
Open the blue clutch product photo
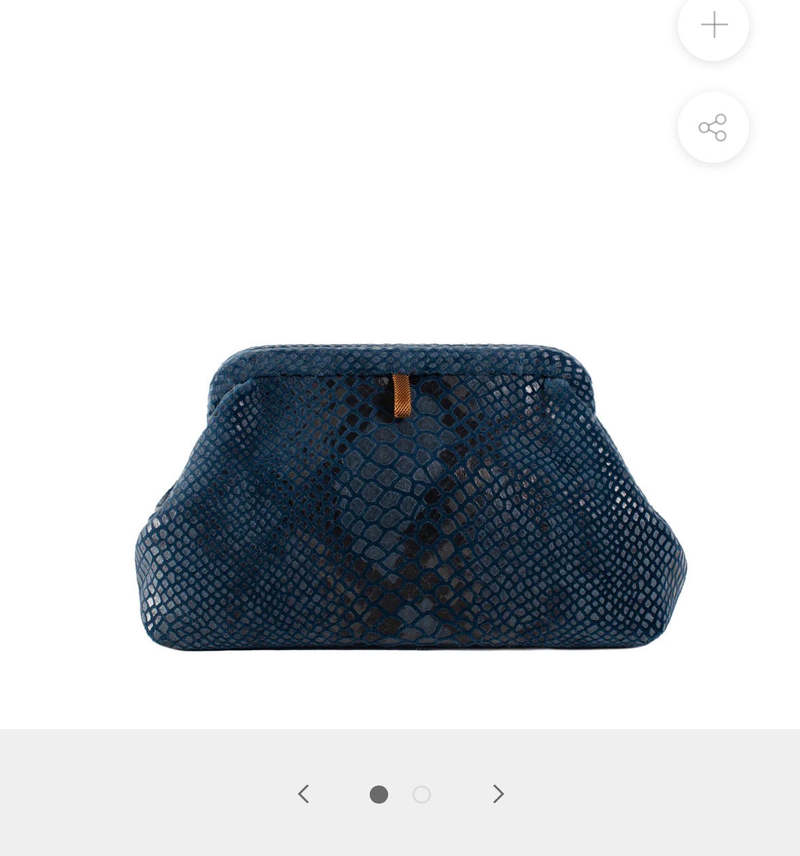coord(410,498)
